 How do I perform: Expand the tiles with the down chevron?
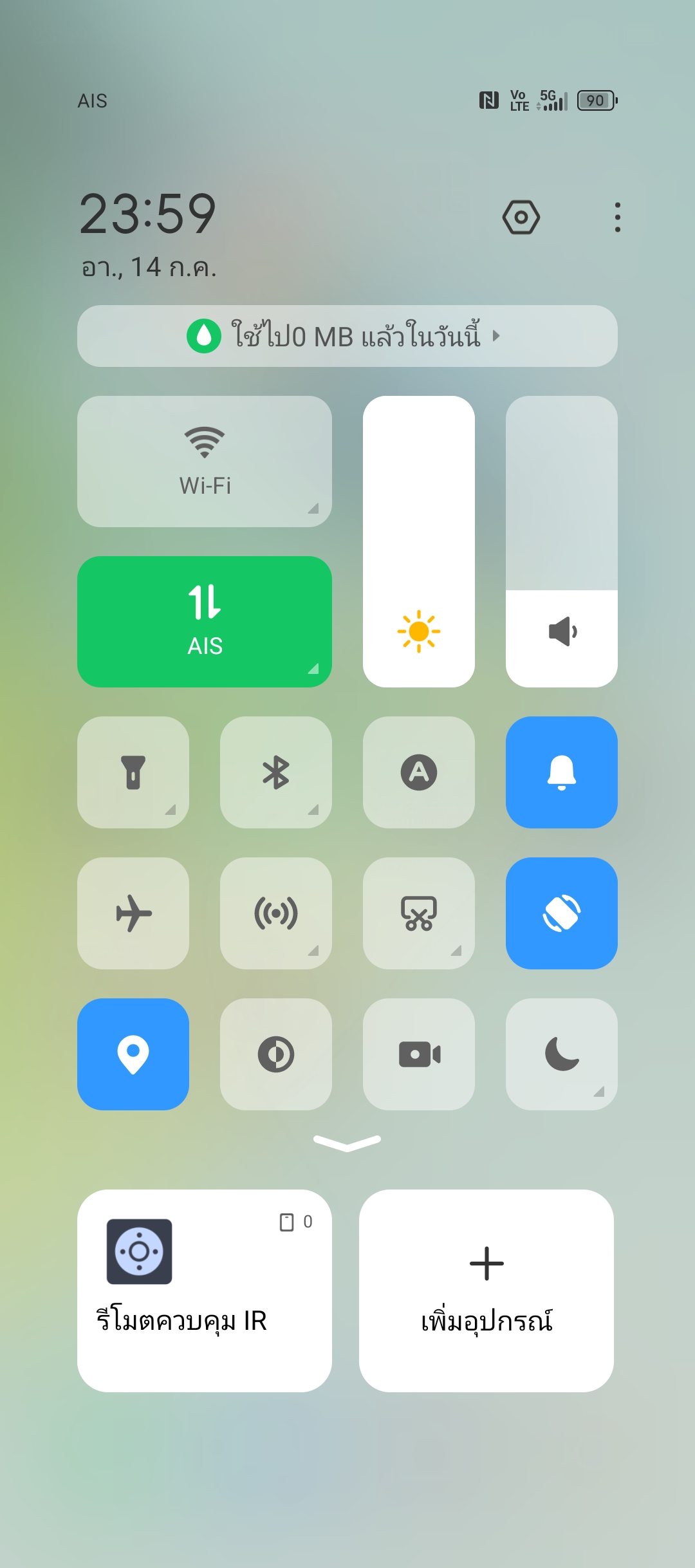pyautogui.click(x=347, y=1143)
